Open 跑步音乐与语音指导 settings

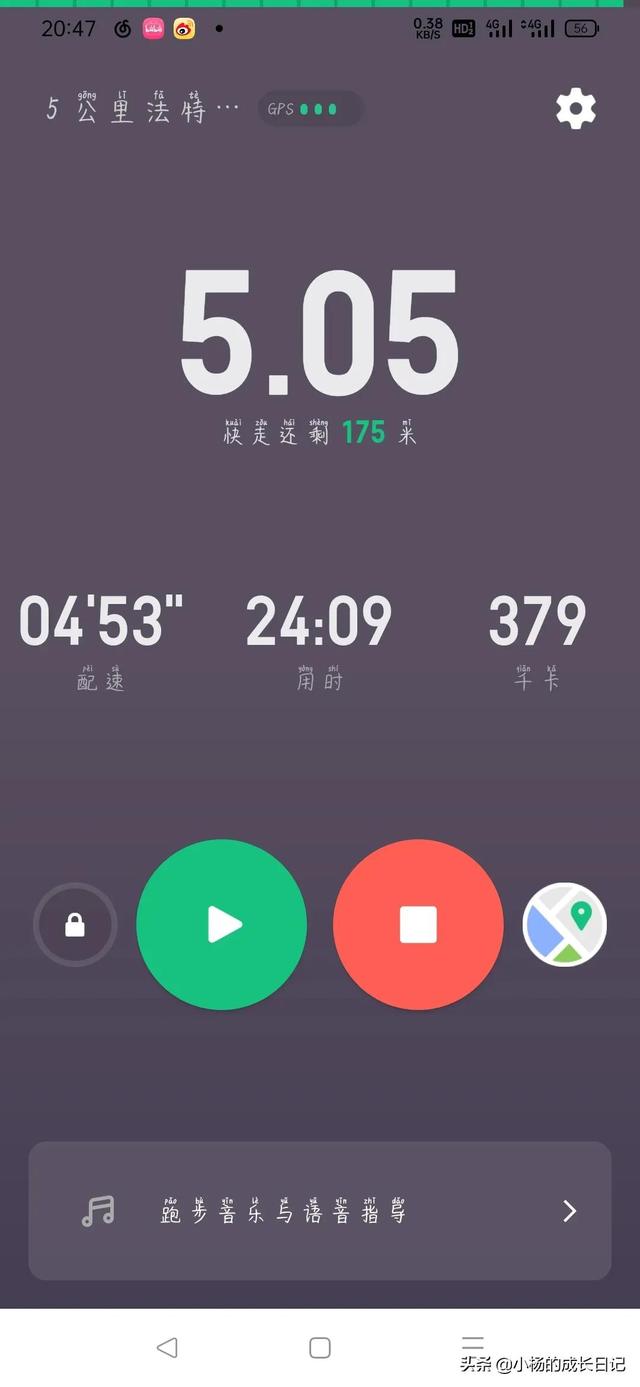tap(320, 1211)
